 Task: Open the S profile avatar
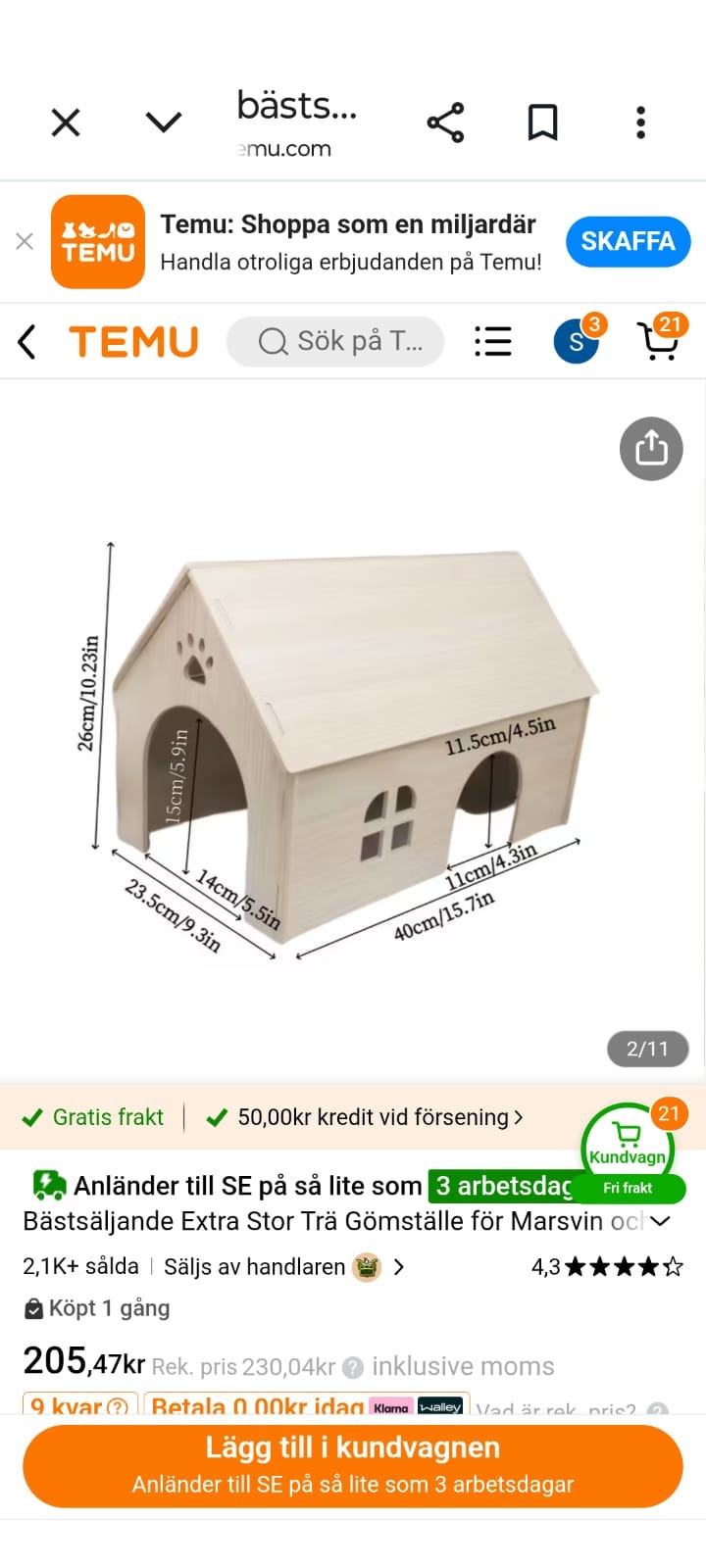(577, 341)
